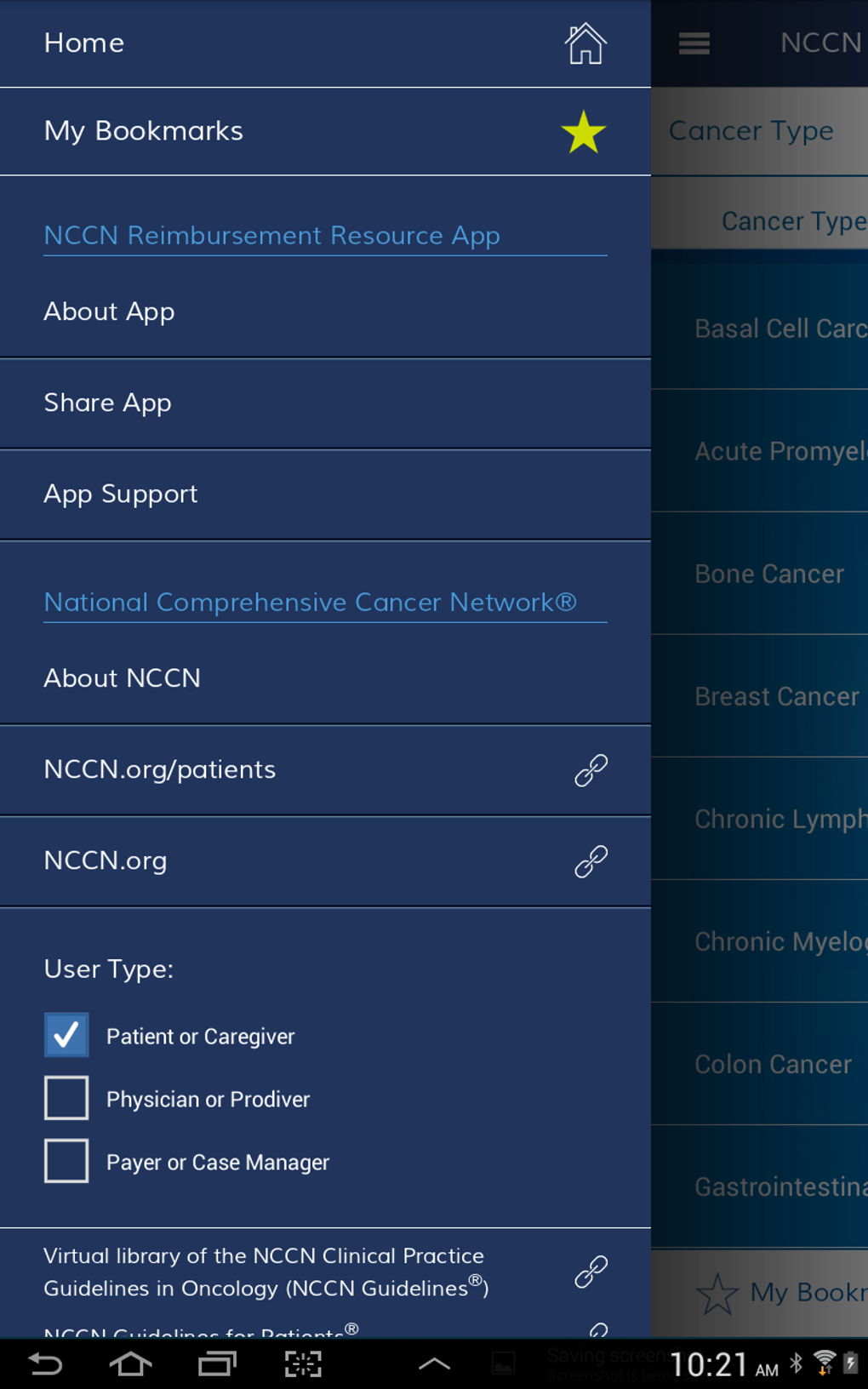Click the link icon next to NCCN.org
The height and width of the screenshot is (1389, 868).
590,861
